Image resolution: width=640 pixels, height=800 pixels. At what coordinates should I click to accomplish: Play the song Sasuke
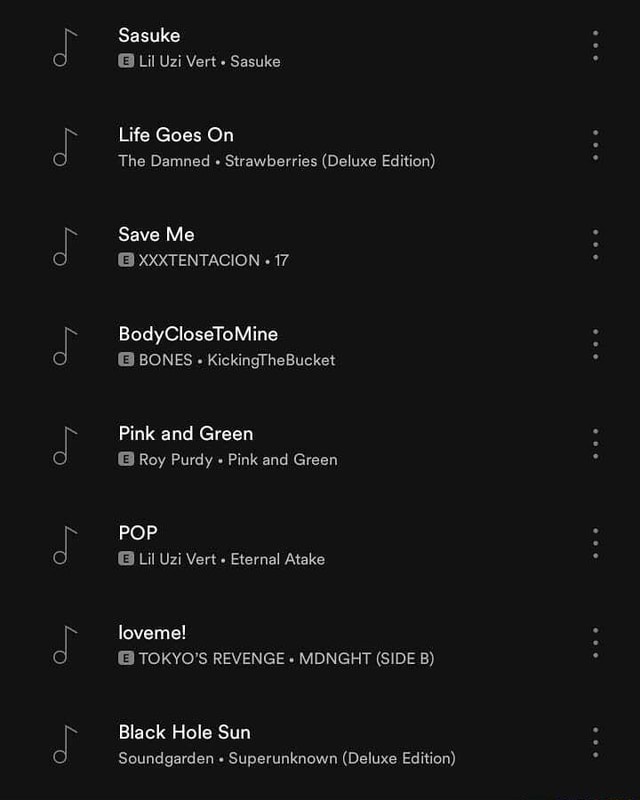(x=149, y=36)
